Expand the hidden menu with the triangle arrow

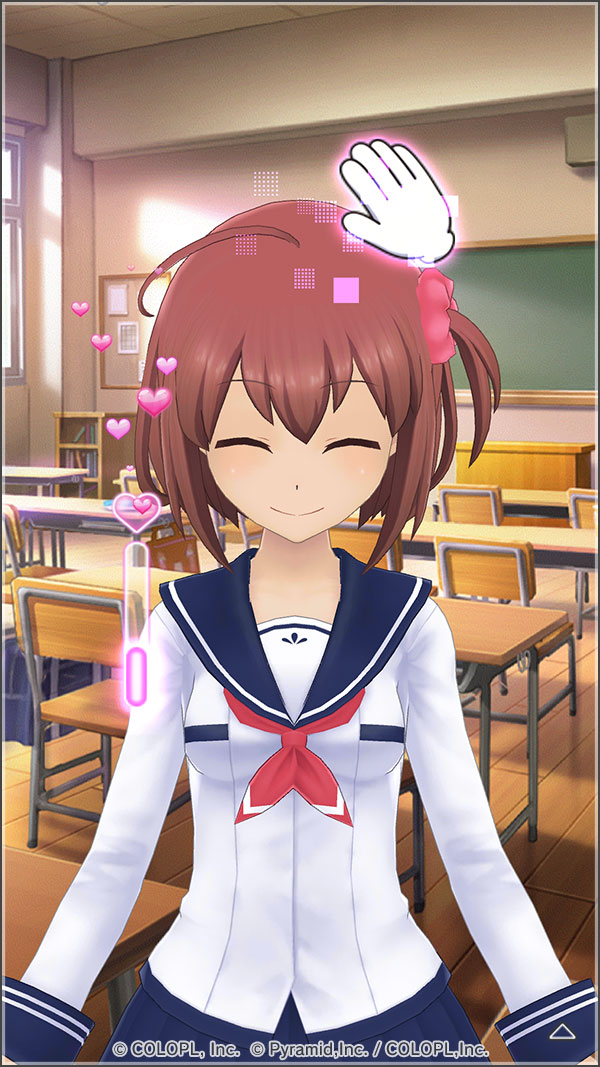tap(561, 1029)
